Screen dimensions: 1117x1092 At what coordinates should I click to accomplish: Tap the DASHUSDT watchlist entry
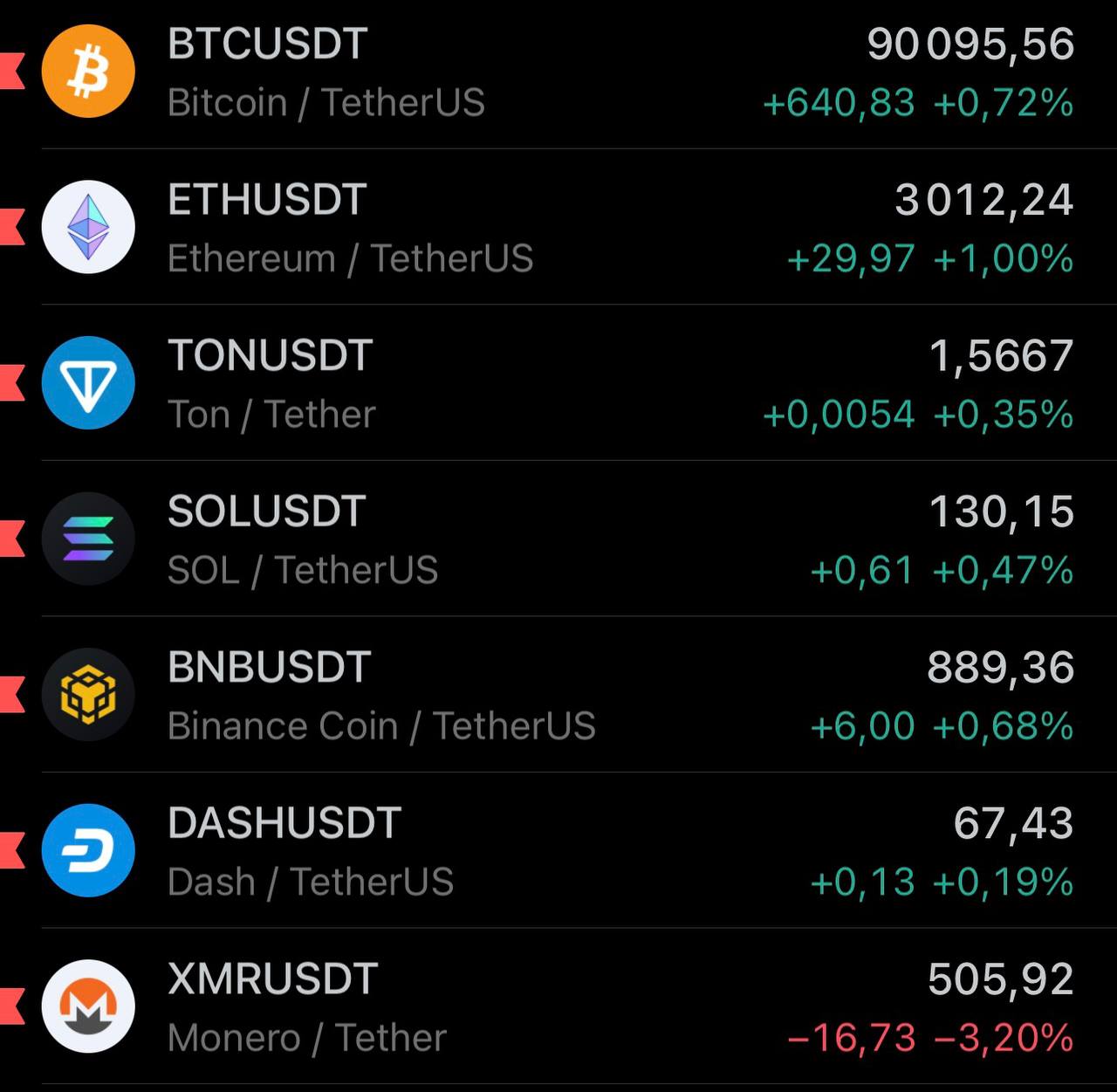pos(558,851)
